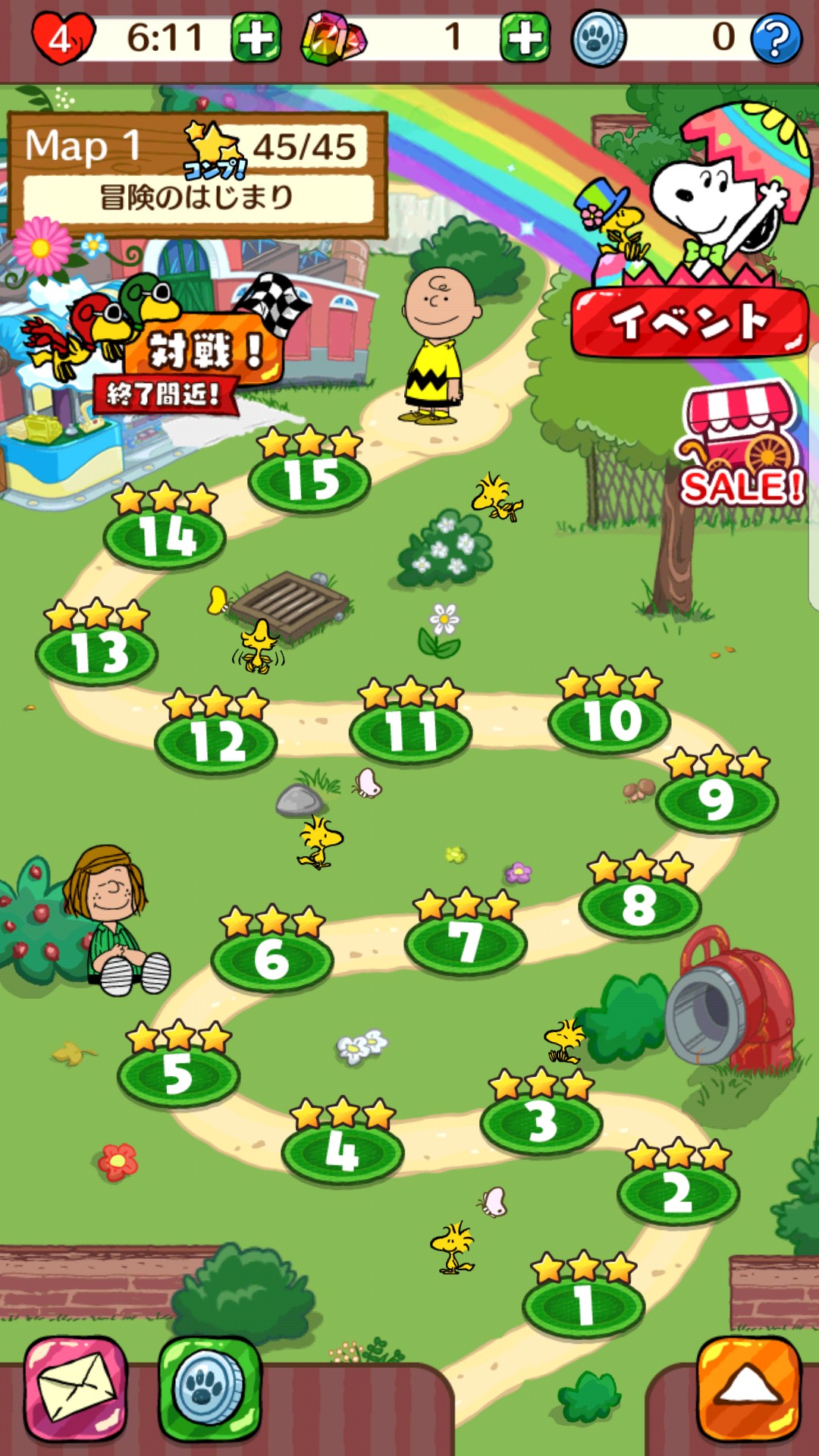Screen dimensions: 819x1456
Task: Open the Map 1 info sign
Action: click(x=198, y=173)
